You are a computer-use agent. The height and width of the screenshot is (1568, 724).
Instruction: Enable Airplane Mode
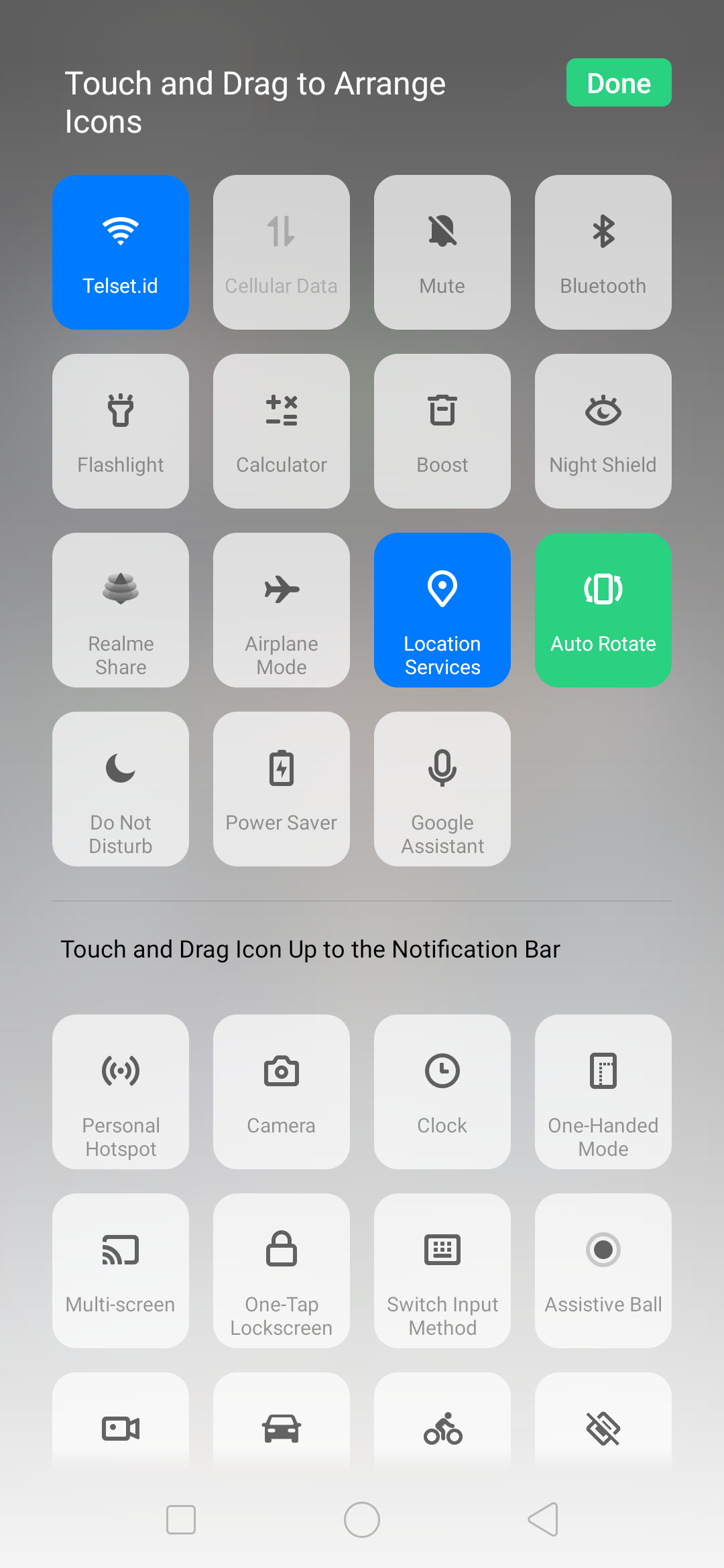click(282, 610)
